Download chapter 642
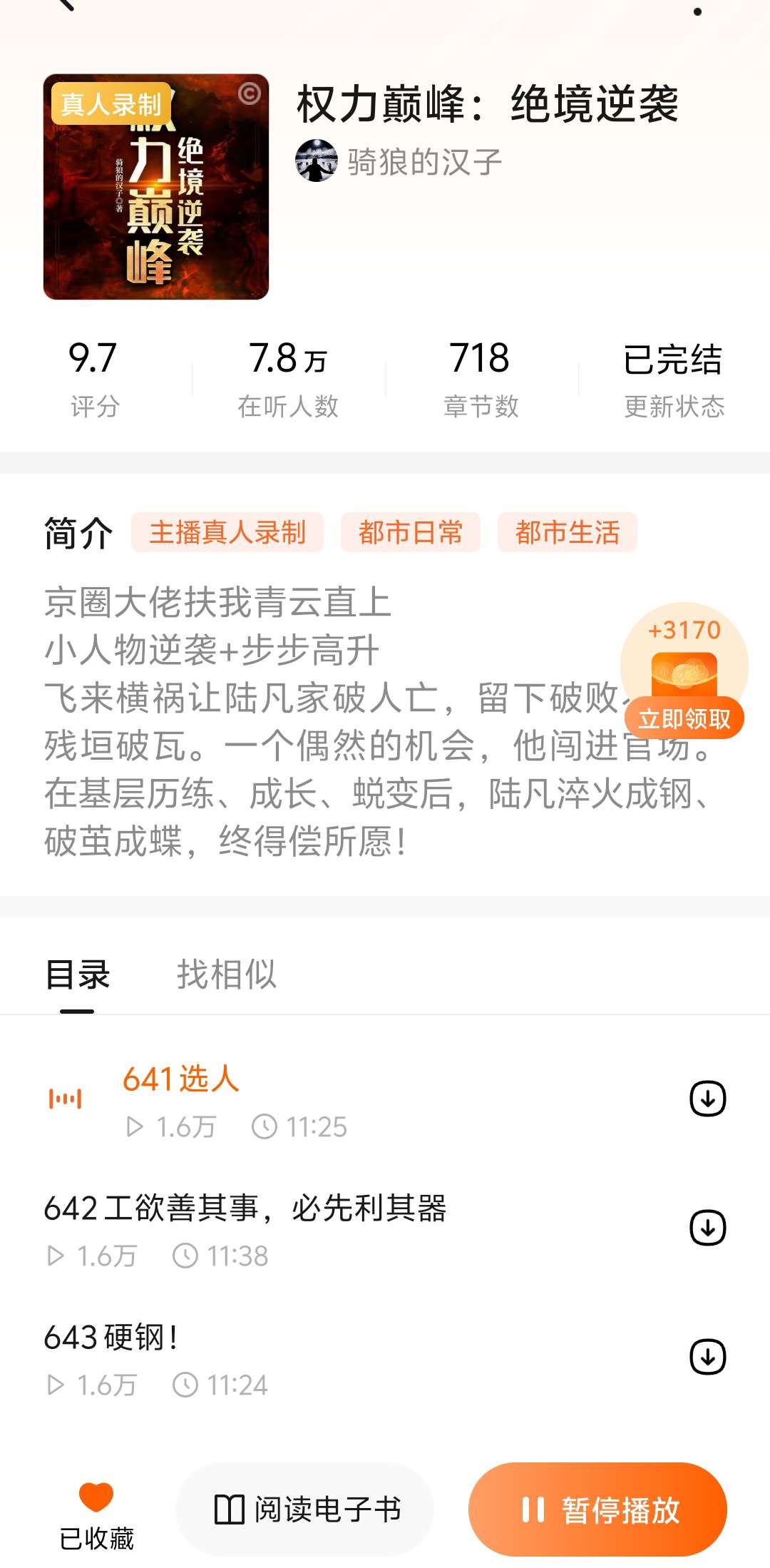The height and width of the screenshot is (1568, 770). pos(707,1228)
